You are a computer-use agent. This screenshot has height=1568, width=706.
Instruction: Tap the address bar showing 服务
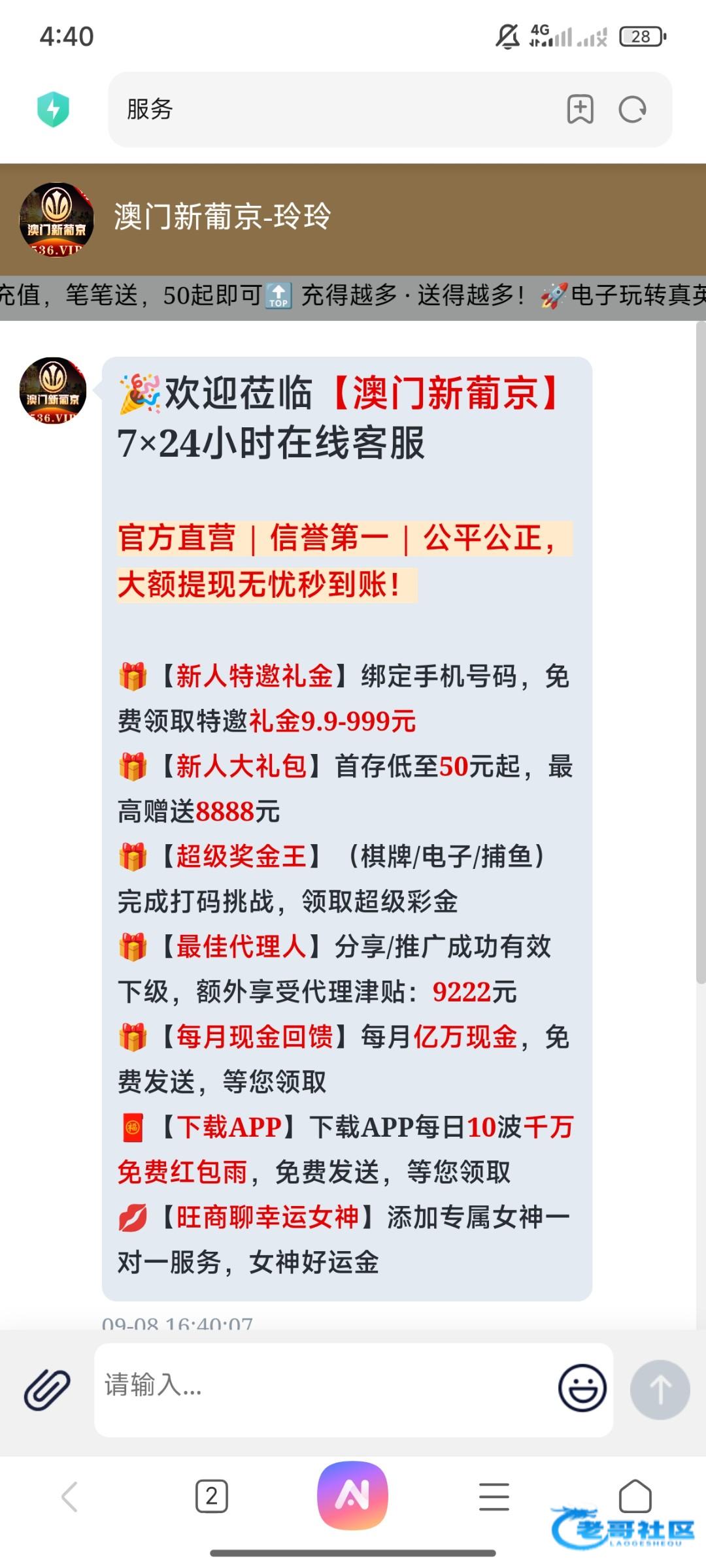coord(327,109)
